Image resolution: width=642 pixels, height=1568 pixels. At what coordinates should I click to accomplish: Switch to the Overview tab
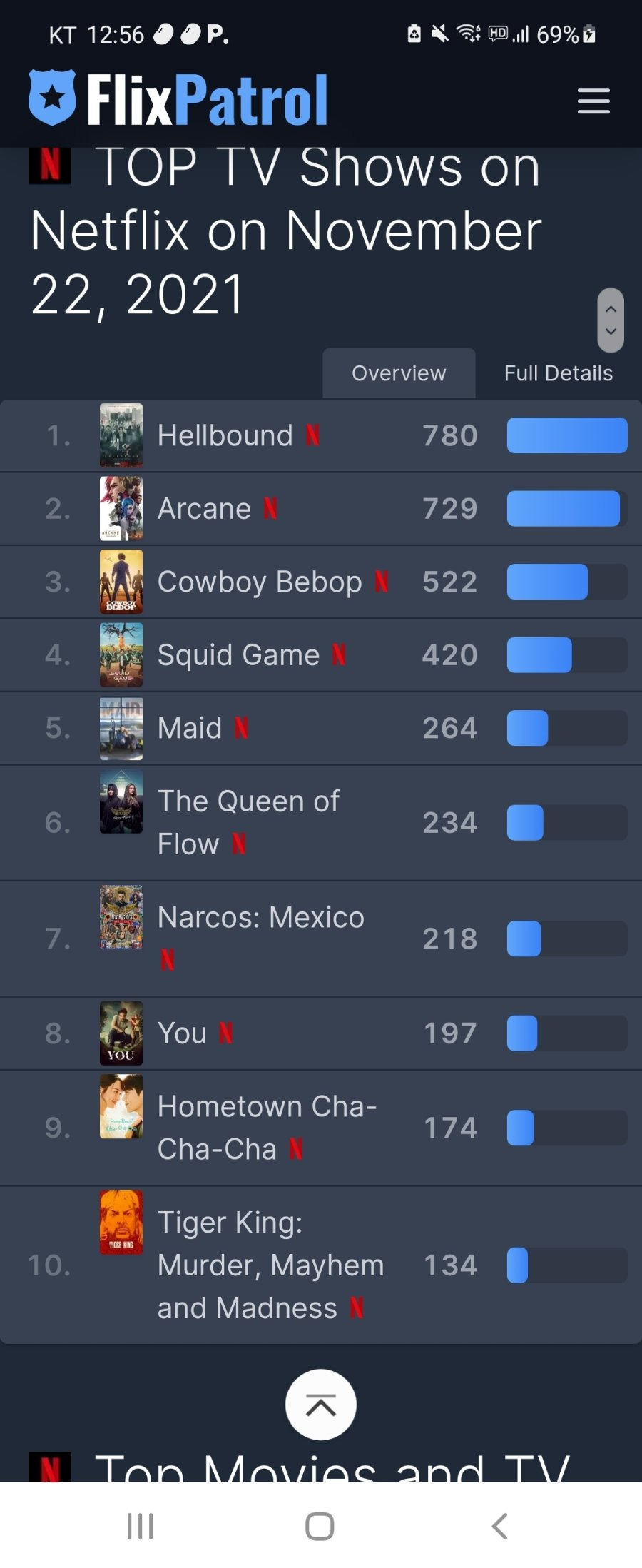[399, 373]
